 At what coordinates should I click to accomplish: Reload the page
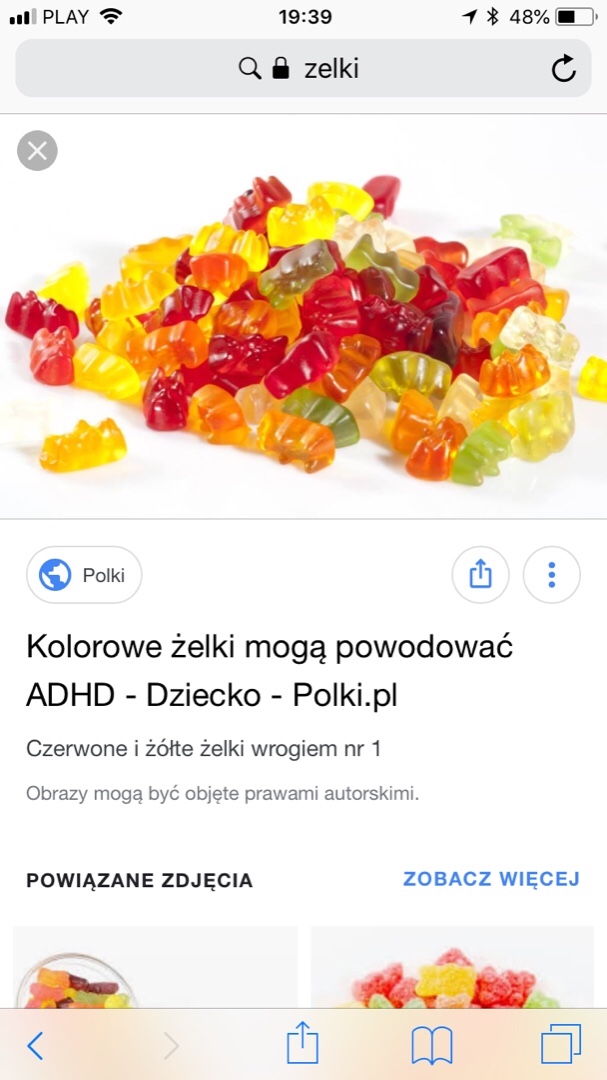[x=563, y=68]
